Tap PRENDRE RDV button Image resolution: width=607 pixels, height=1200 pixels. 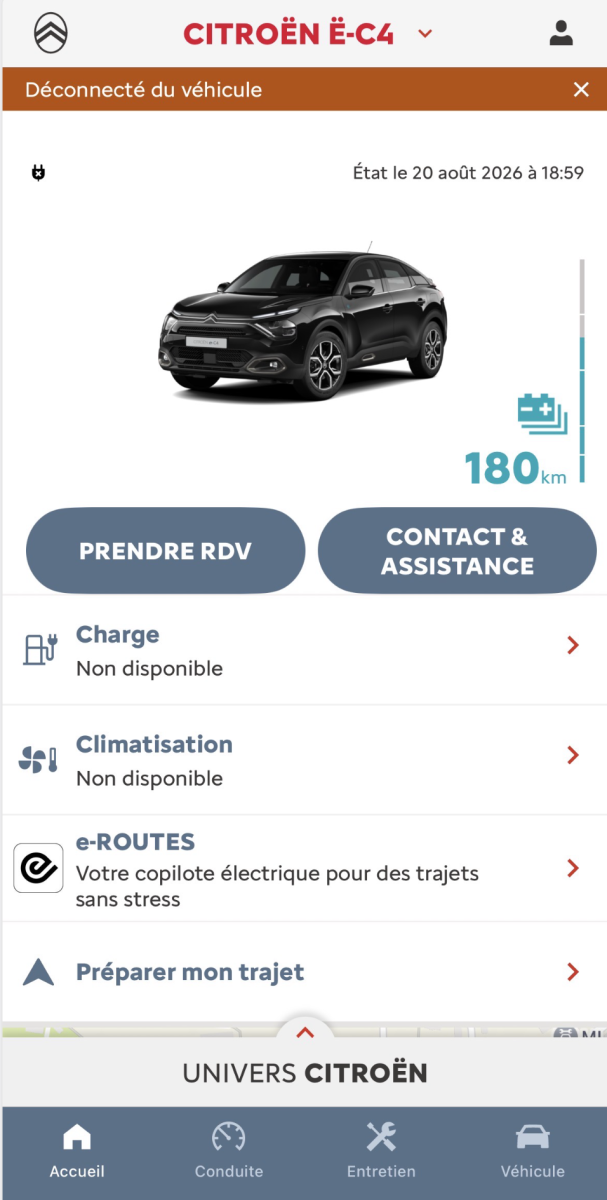pyautogui.click(x=165, y=551)
